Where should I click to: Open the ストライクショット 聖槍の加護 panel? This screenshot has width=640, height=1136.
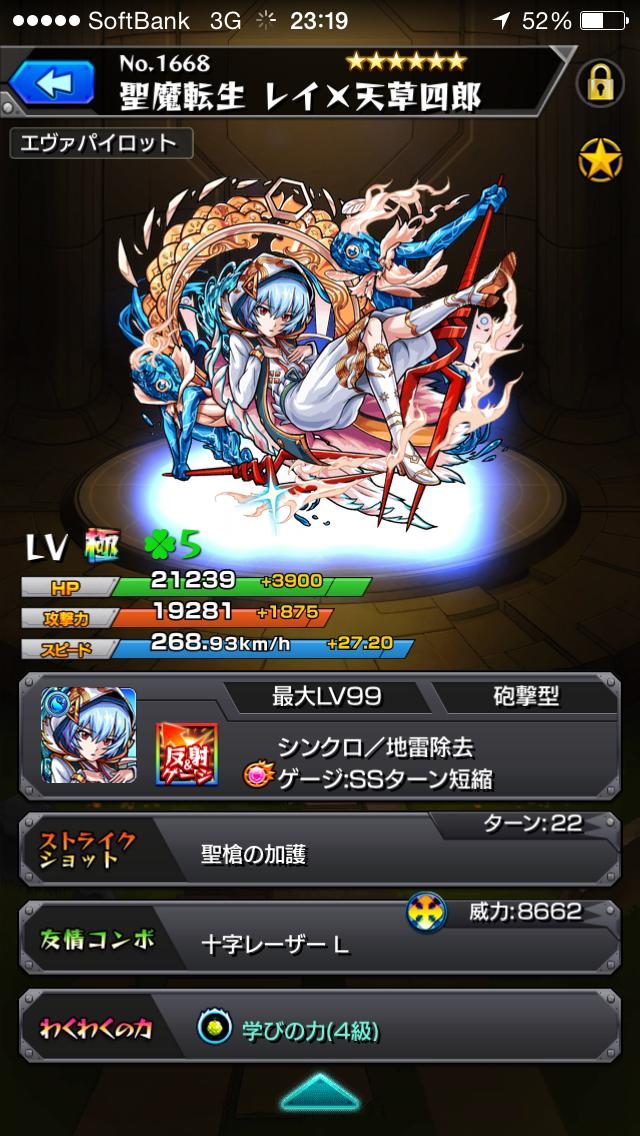(320, 853)
